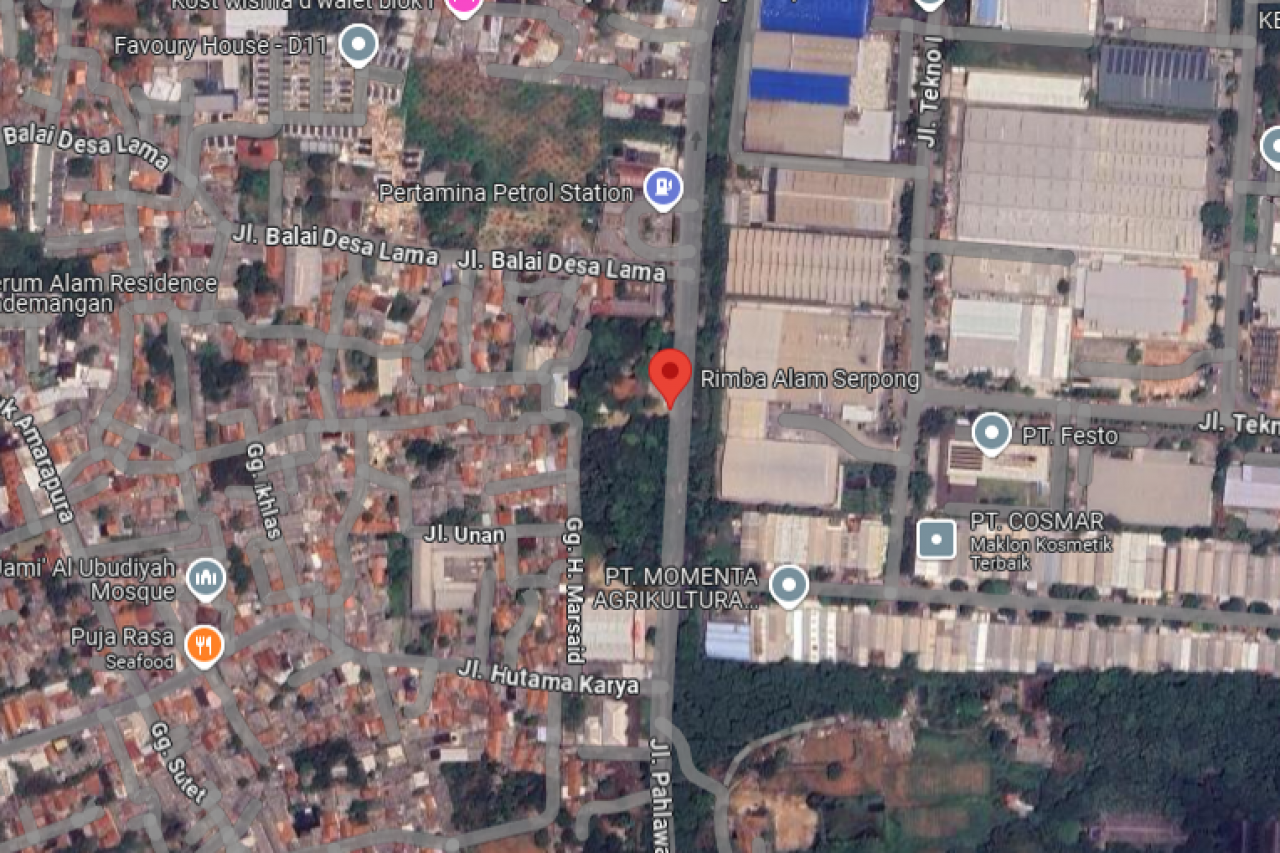Select the PT. COSMAR marker

[936, 540]
